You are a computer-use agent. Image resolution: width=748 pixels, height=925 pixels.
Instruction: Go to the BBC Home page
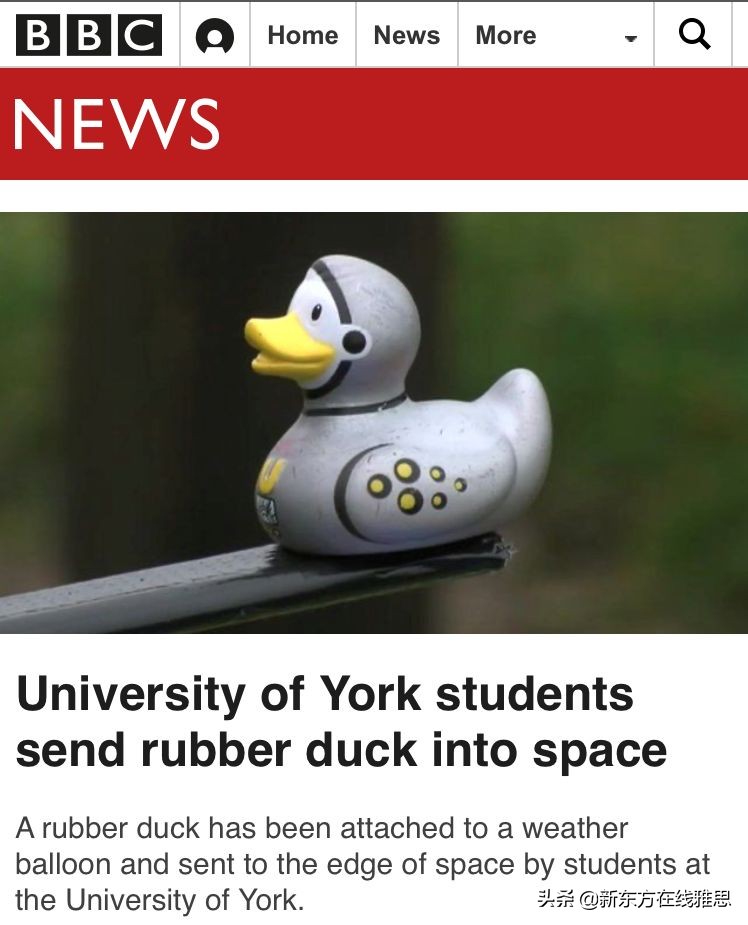tap(302, 36)
